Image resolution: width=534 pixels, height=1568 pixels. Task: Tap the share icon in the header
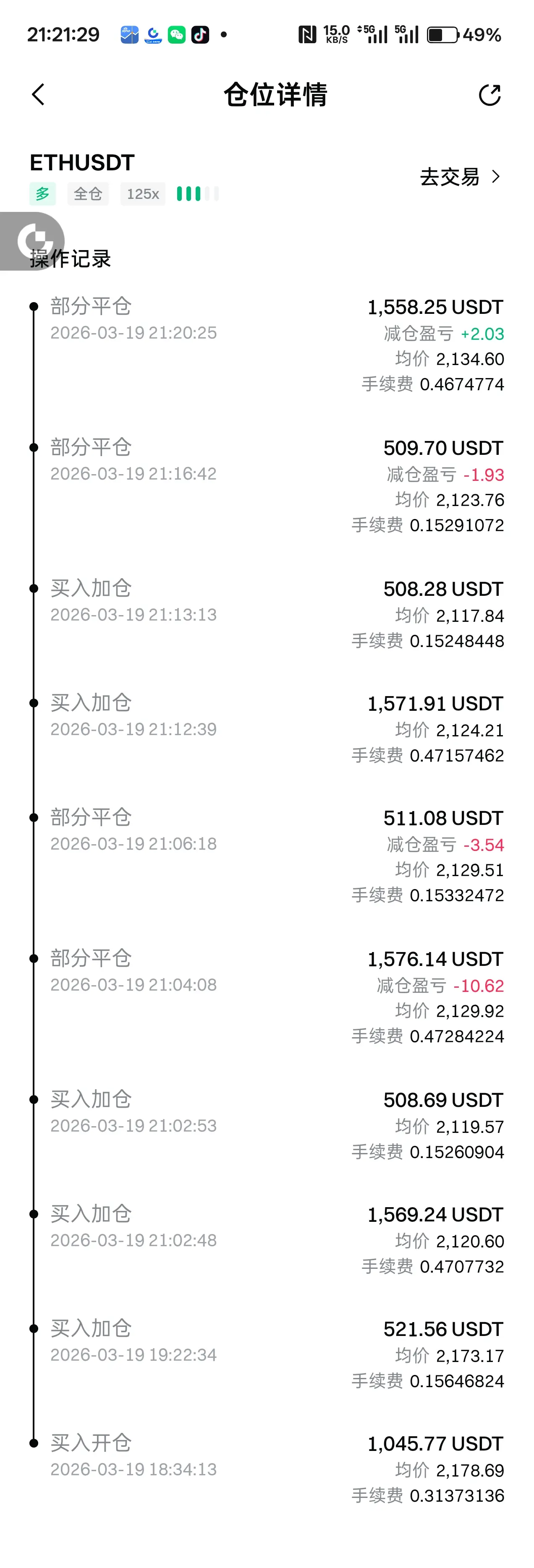click(489, 94)
